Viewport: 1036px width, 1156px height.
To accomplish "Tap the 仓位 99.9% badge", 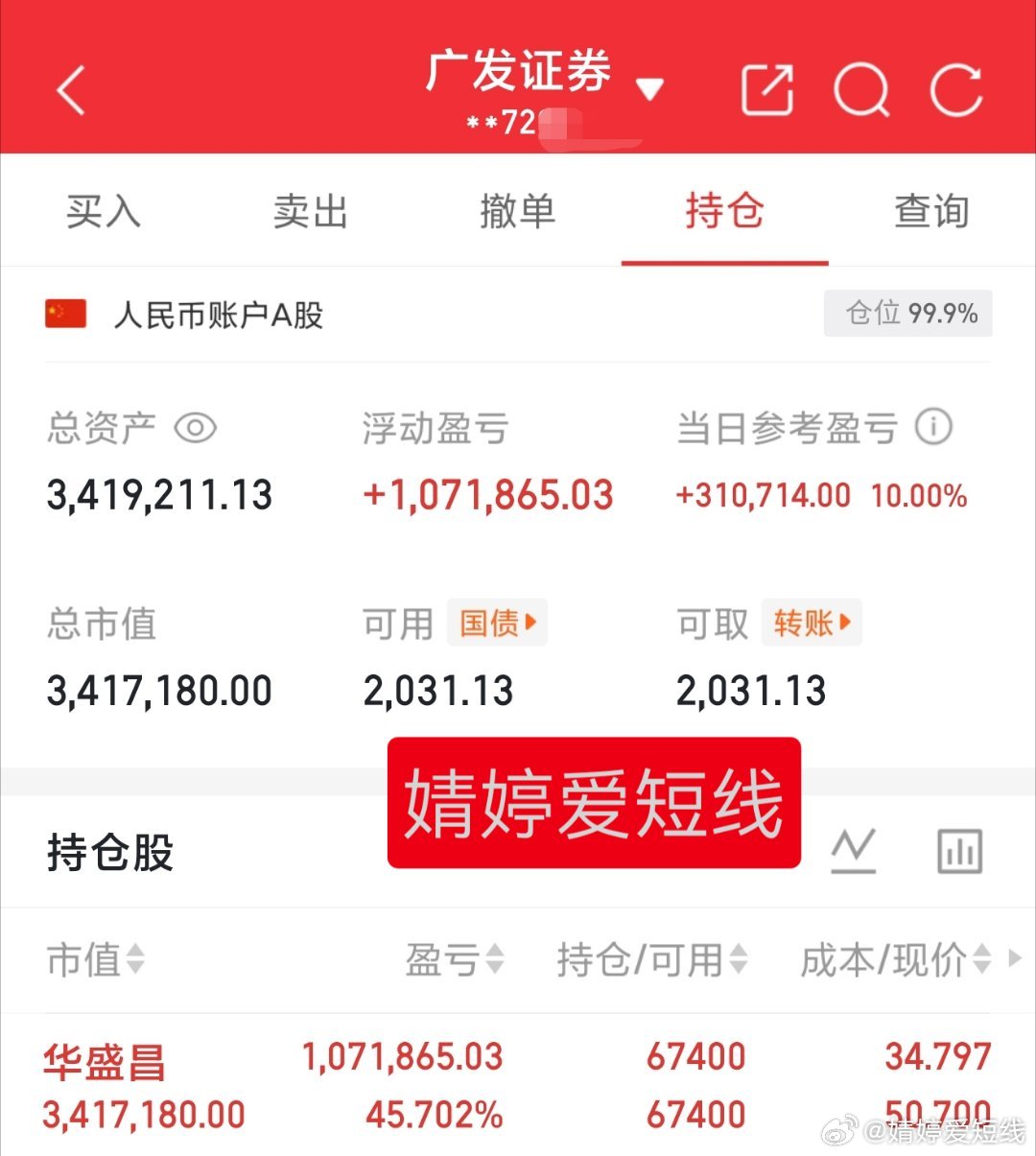I will click(x=906, y=313).
